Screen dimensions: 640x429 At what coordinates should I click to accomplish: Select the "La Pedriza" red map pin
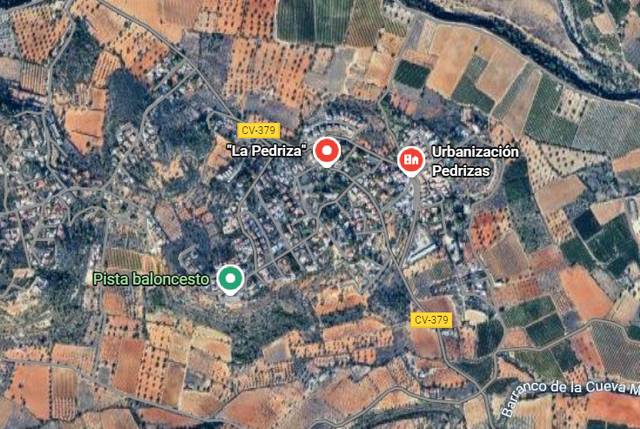click(327, 152)
